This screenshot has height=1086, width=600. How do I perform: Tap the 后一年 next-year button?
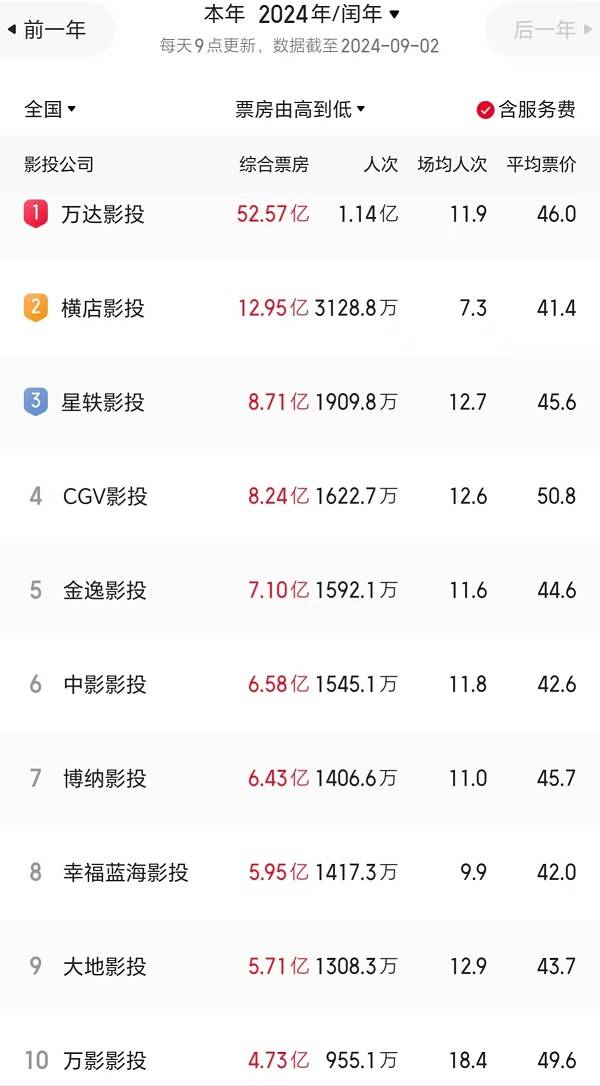tap(544, 30)
